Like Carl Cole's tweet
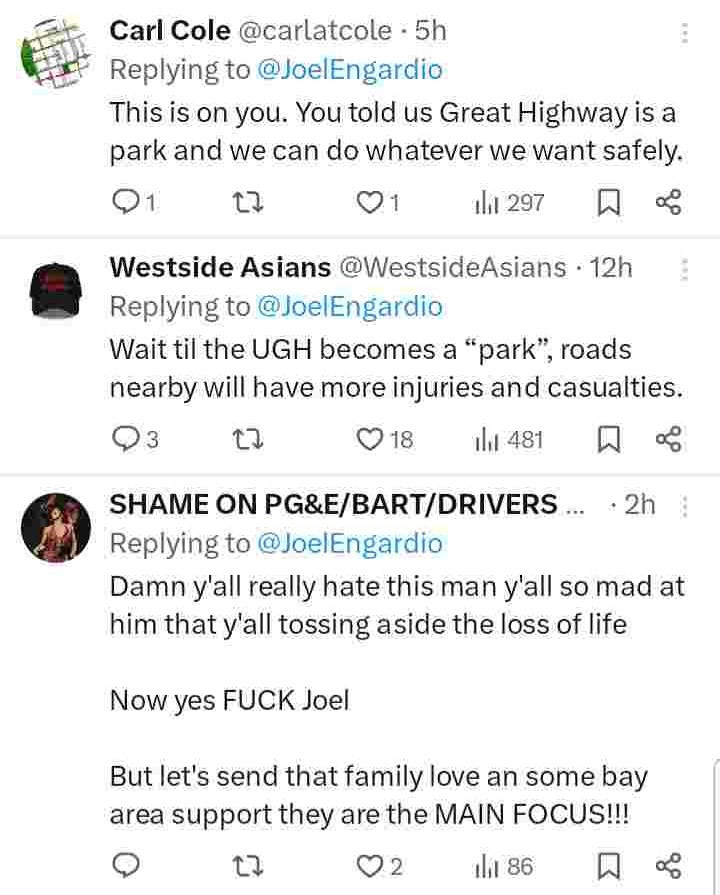Viewport: 720px width, 895px height. tap(371, 203)
